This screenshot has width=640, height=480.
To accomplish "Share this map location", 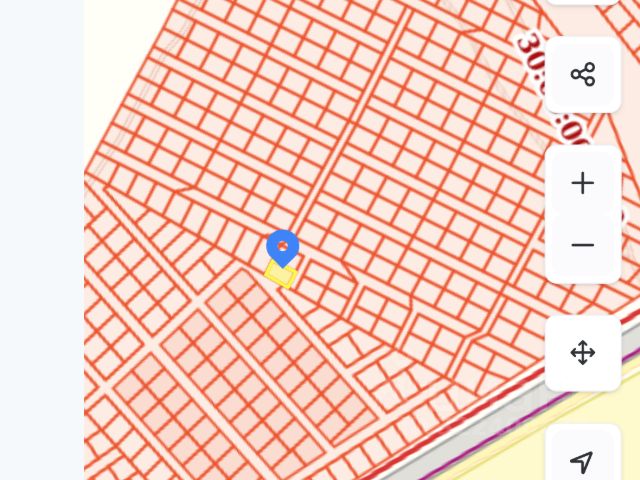I will (583, 75).
